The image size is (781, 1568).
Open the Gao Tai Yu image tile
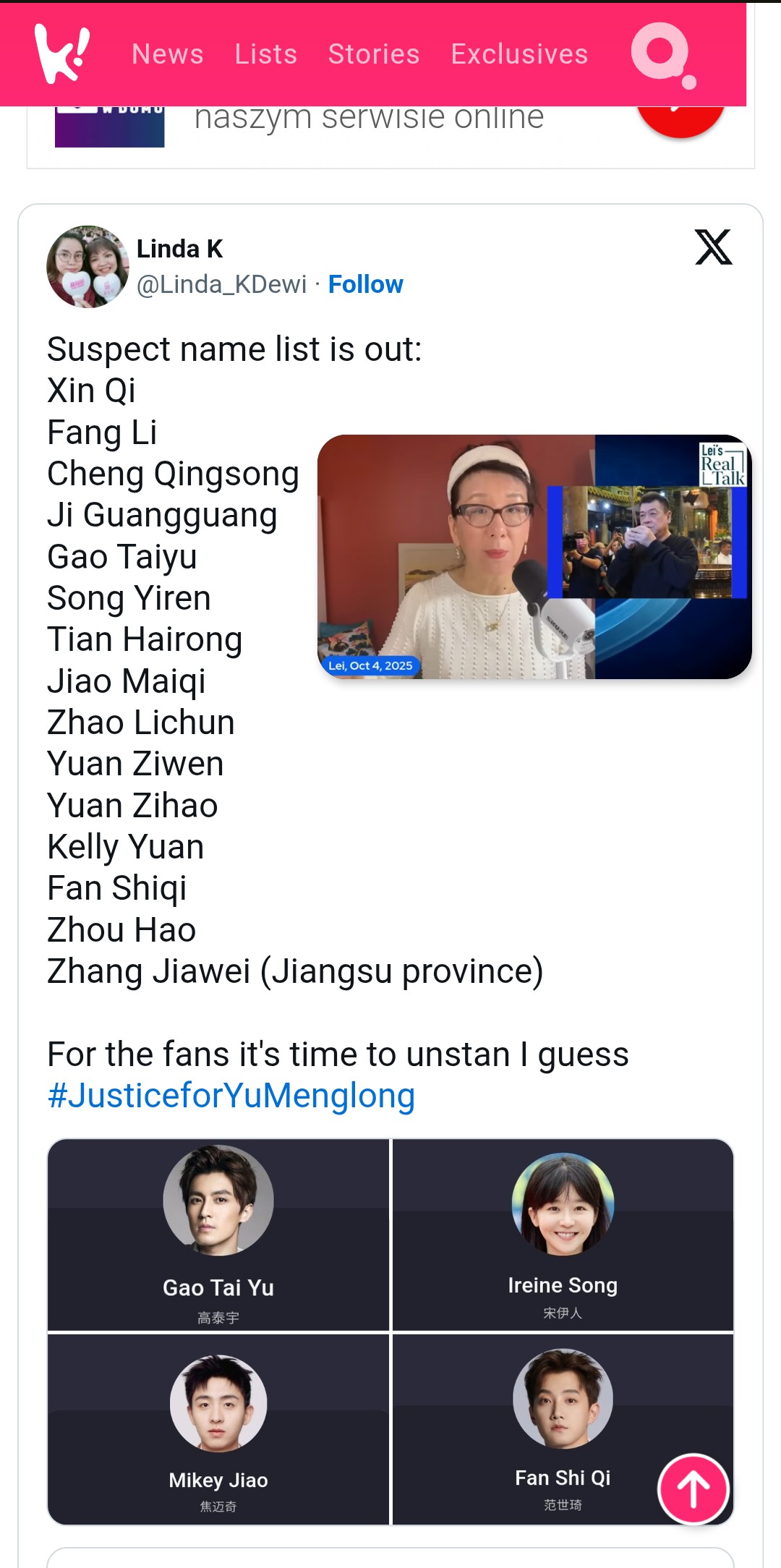(218, 1235)
